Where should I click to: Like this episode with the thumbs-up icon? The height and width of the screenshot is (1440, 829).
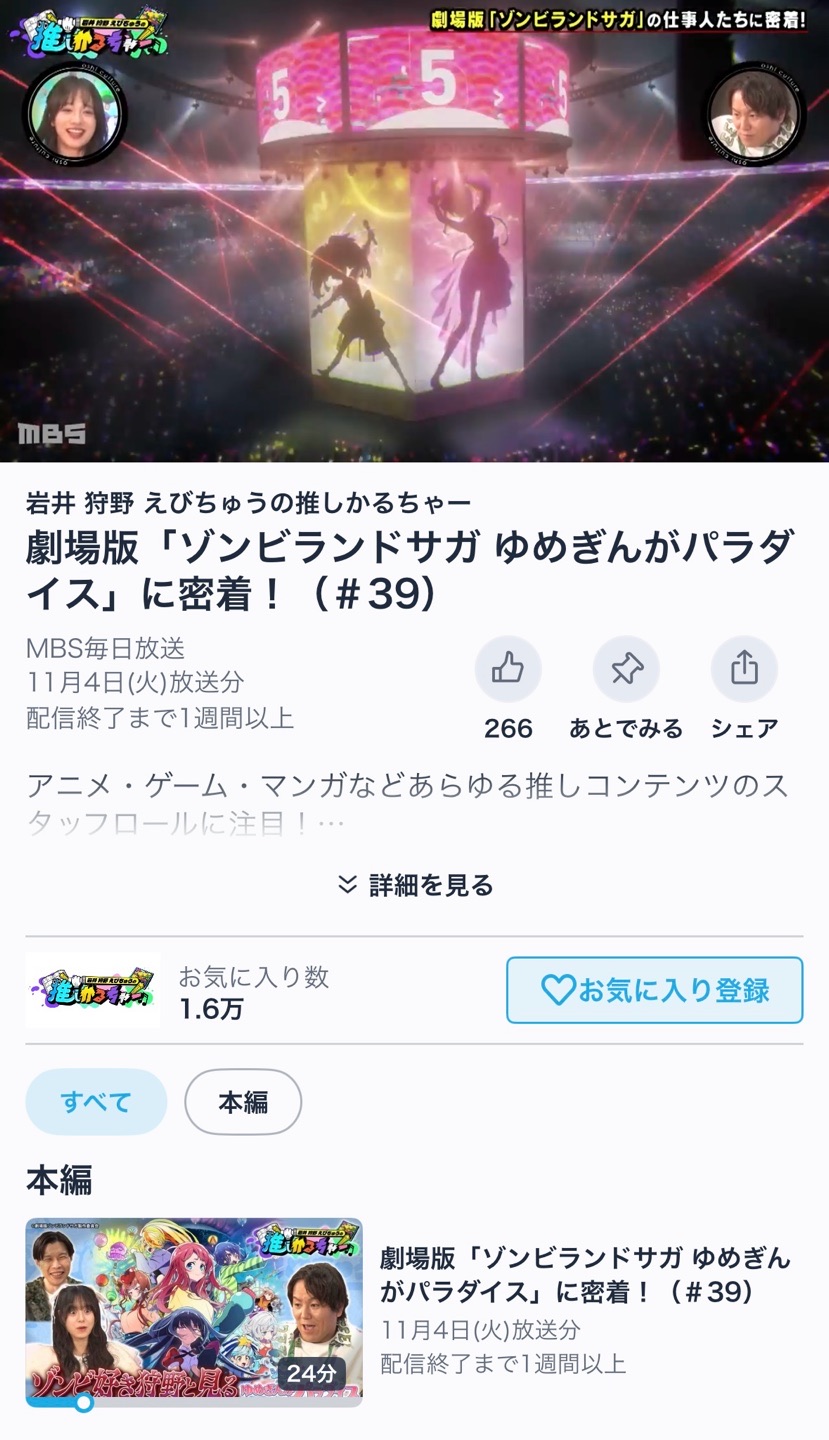tap(508, 669)
